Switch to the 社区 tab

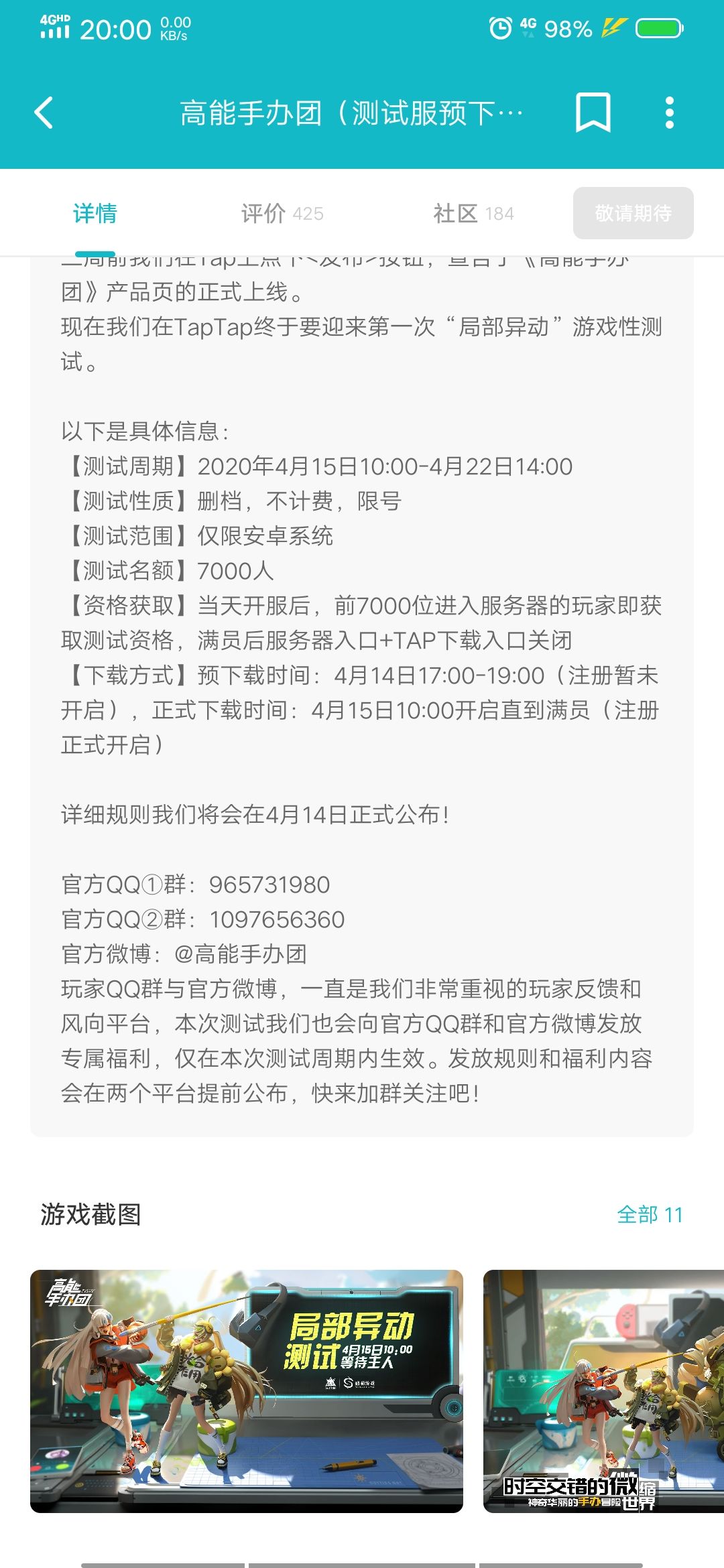[x=473, y=214]
